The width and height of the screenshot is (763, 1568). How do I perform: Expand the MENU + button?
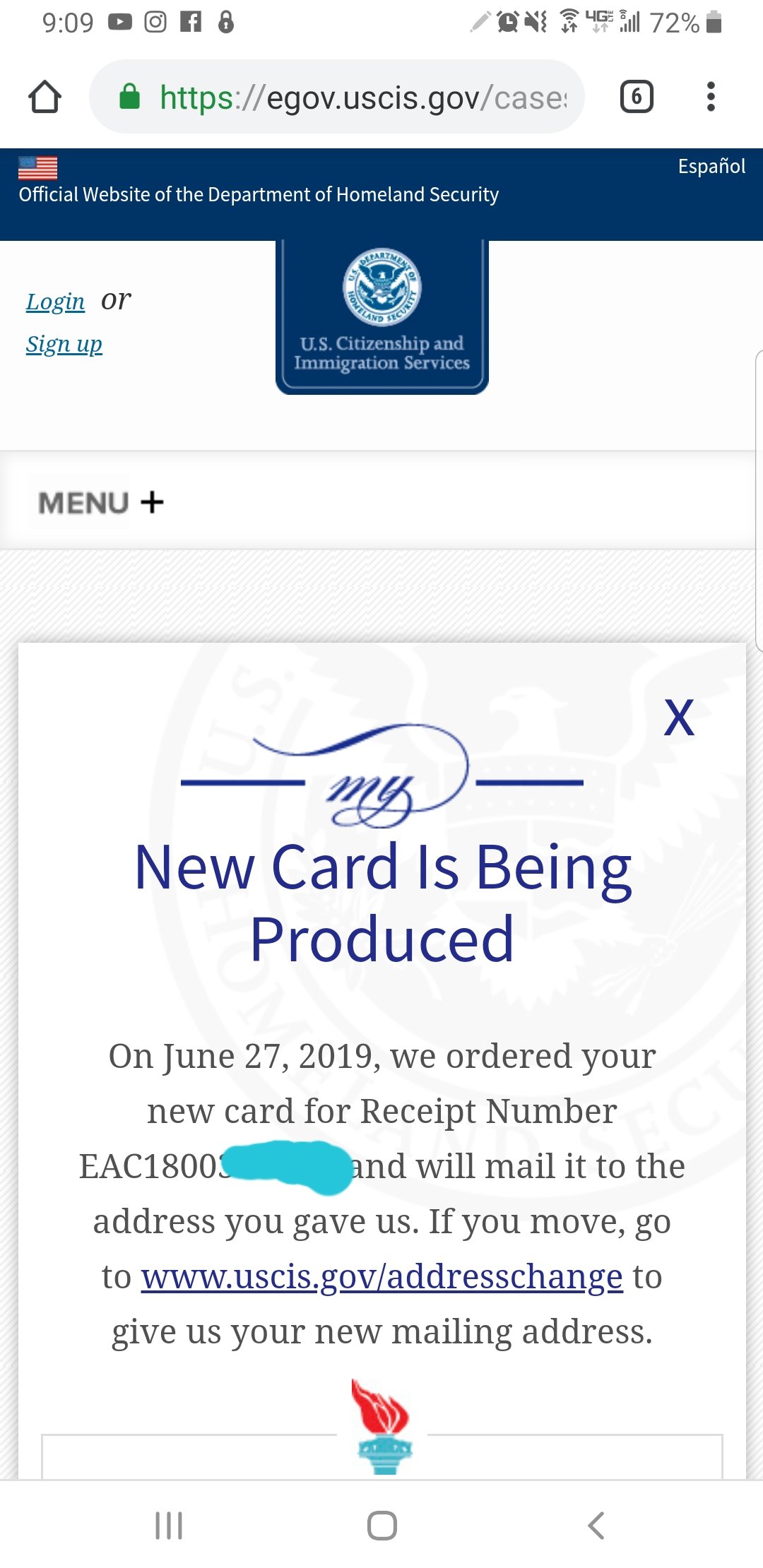100,503
